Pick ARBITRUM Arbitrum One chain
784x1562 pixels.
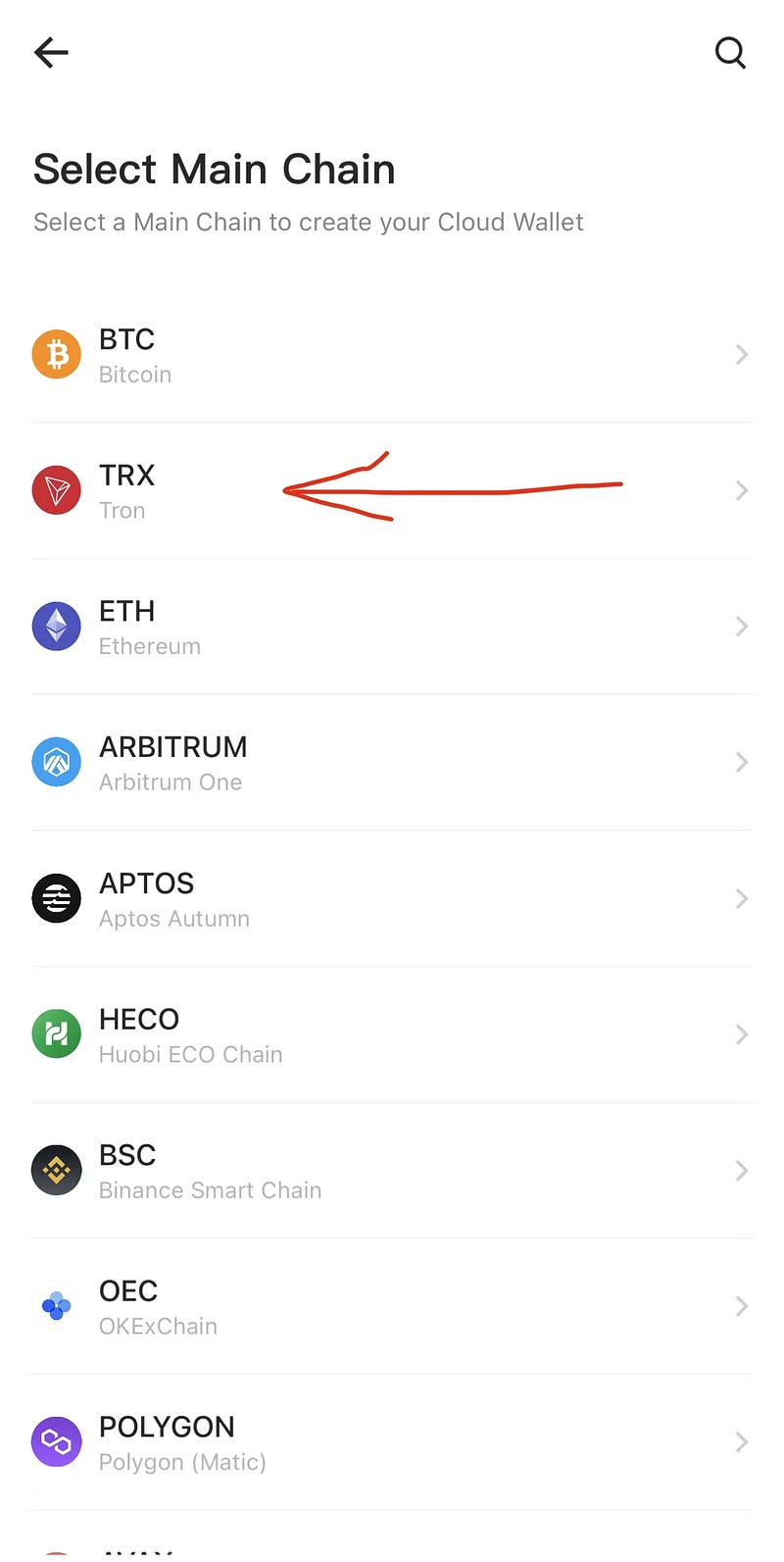click(x=392, y=763)
